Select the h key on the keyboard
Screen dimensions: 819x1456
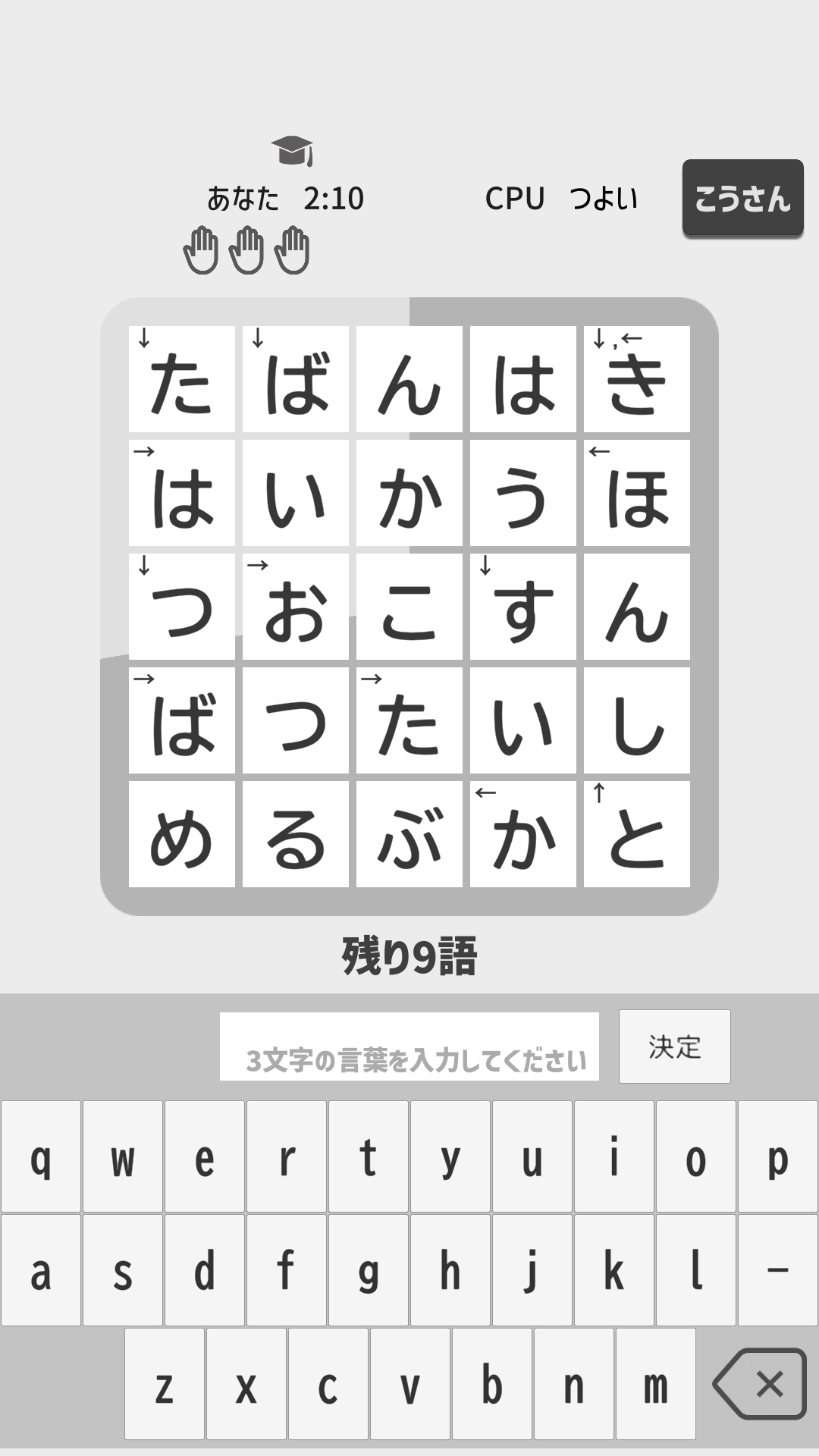coord(450,1270)
